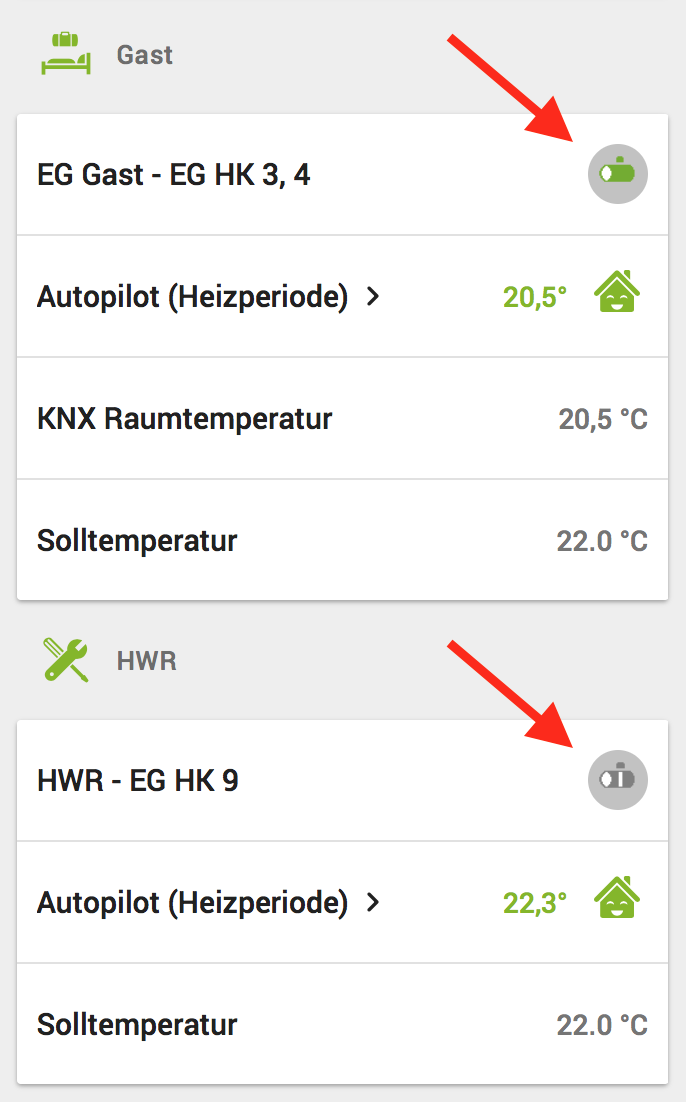This screenshot has width=686, height=1102.
Task: Tap the valve icon beside EG Gast - EG HK 3, 4
Action: (x=617, y=174)
